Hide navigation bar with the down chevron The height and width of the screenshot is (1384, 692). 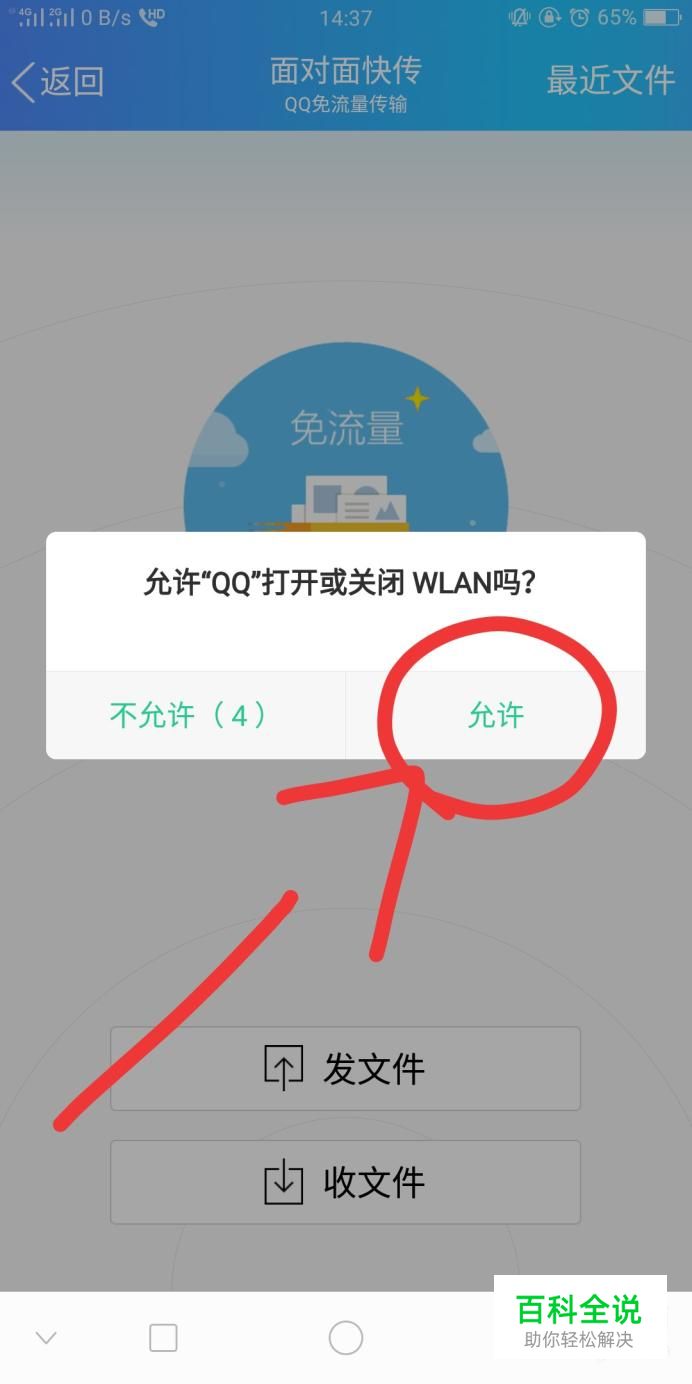click(46, 1337)
